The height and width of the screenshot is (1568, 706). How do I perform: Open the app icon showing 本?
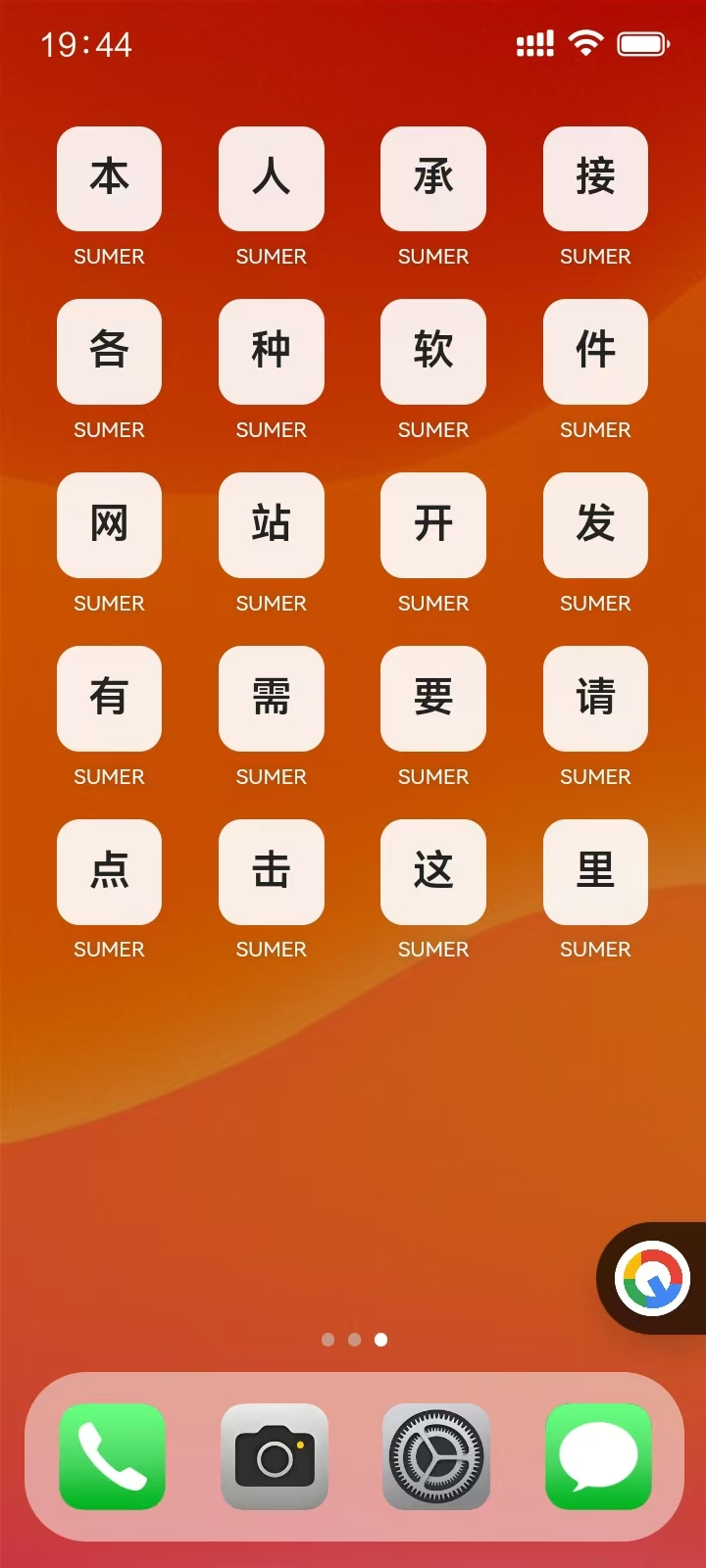point(109,178)
